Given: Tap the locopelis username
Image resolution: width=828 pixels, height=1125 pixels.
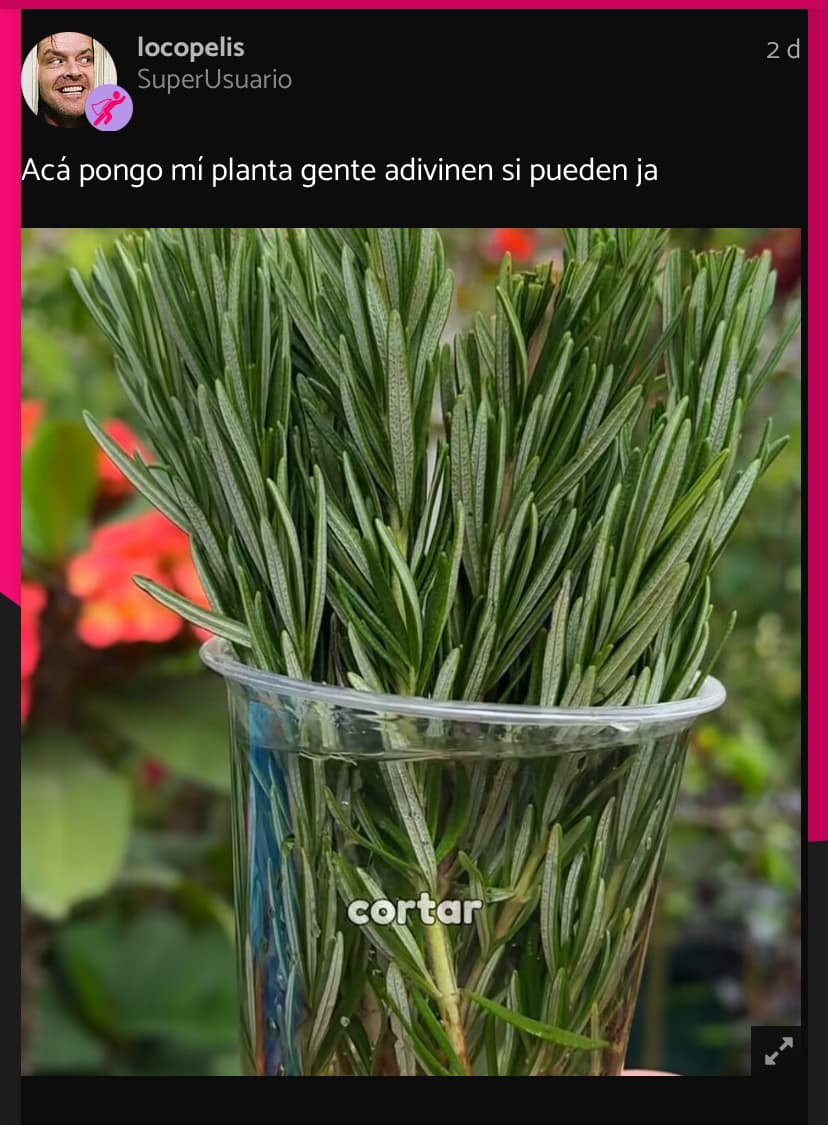Looking at the screenshot, I should pyautogui.click(x=190, y=47).
